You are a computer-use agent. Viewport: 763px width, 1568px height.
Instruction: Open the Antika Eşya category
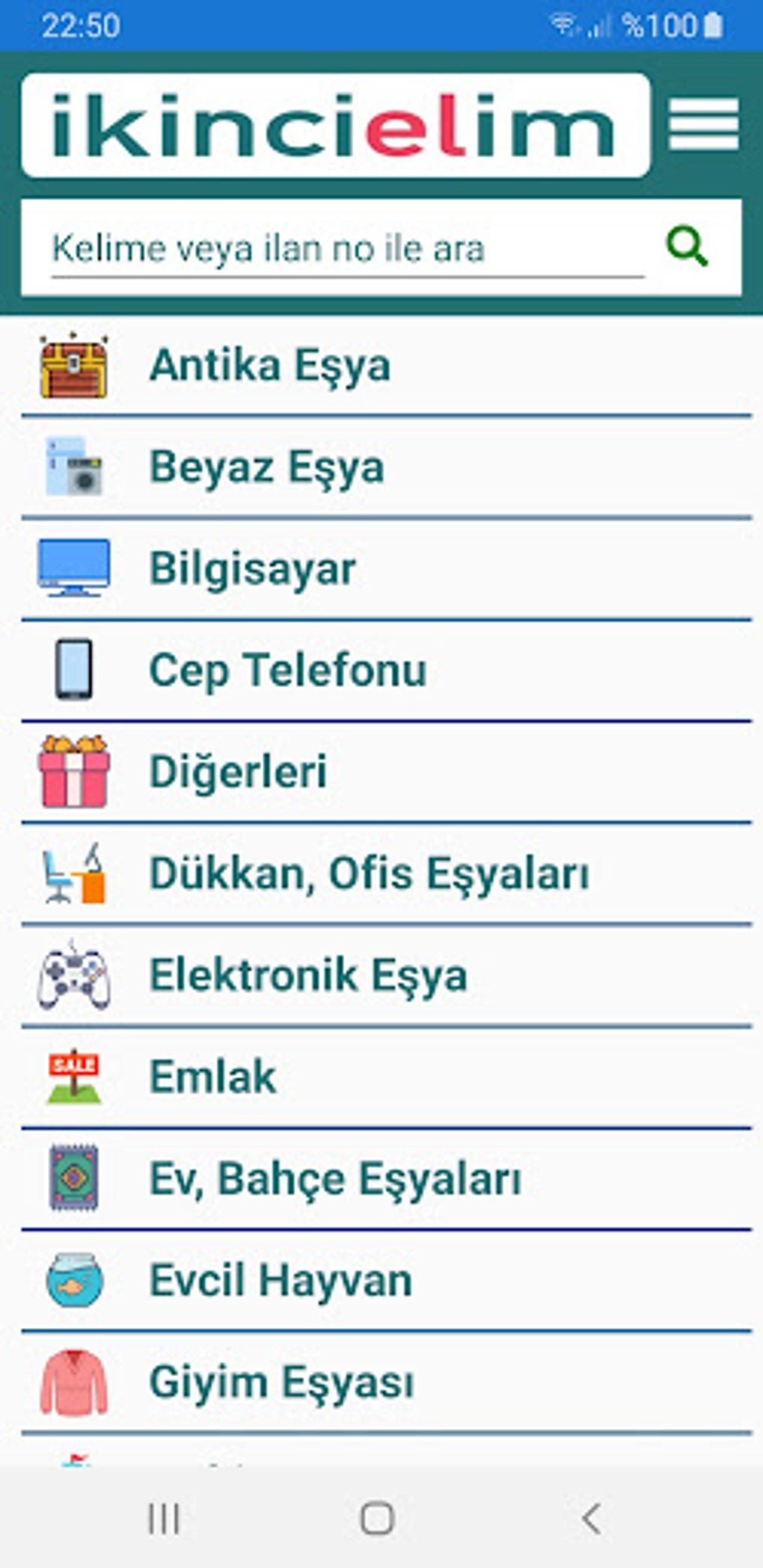[269, 366]
